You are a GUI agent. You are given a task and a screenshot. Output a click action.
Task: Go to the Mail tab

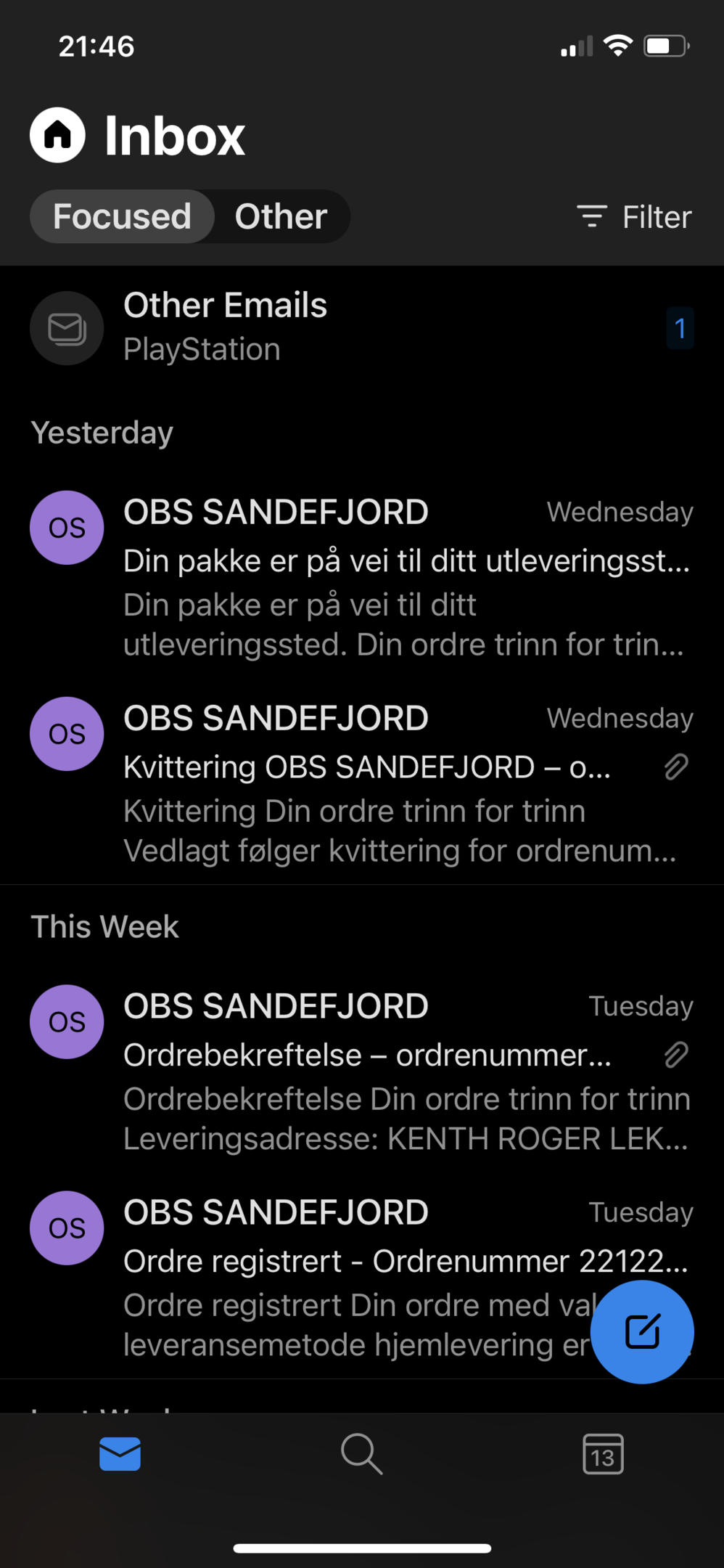tap(120, 1454)
